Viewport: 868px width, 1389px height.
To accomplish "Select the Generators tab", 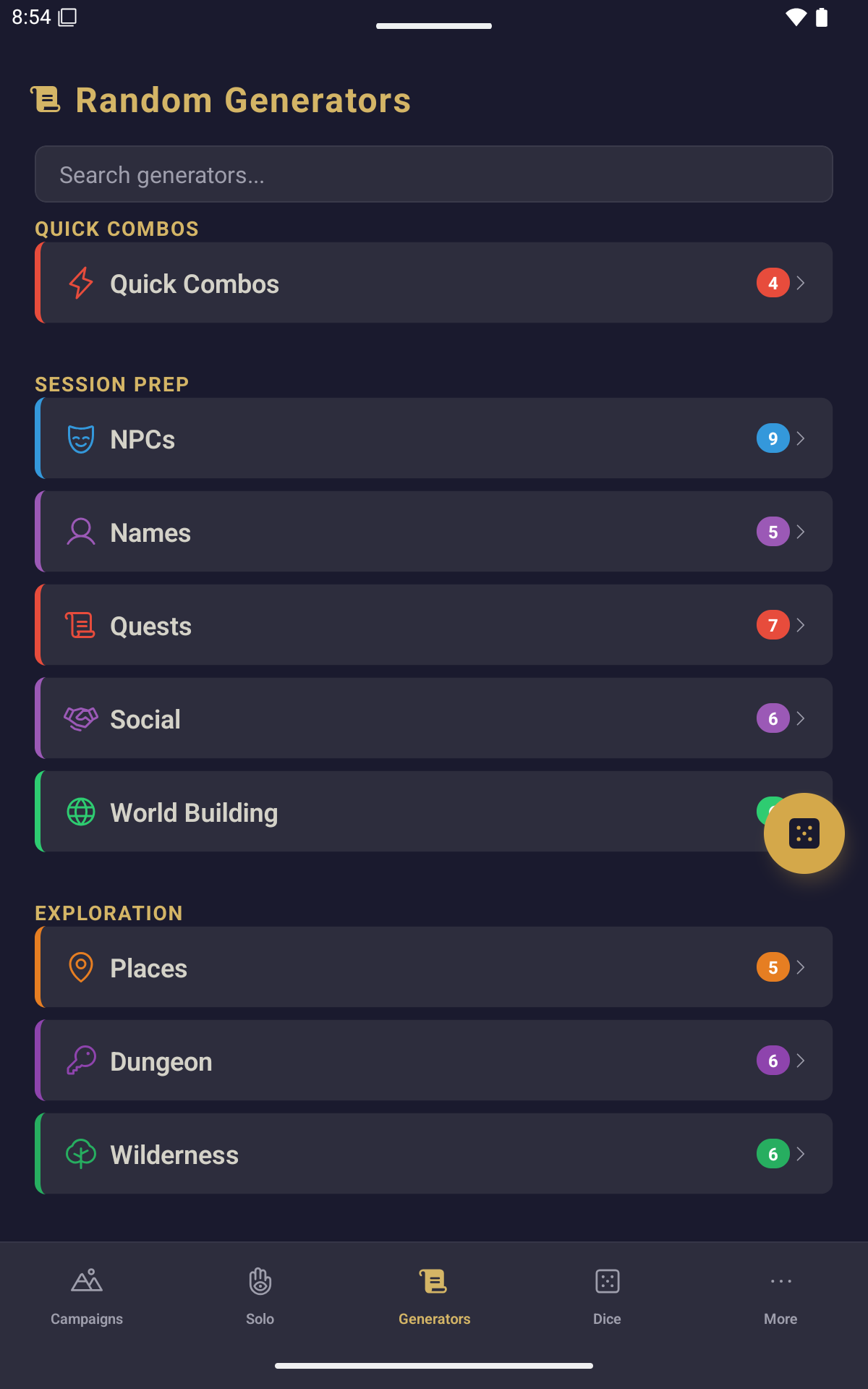I will [x=434, y=1296].
